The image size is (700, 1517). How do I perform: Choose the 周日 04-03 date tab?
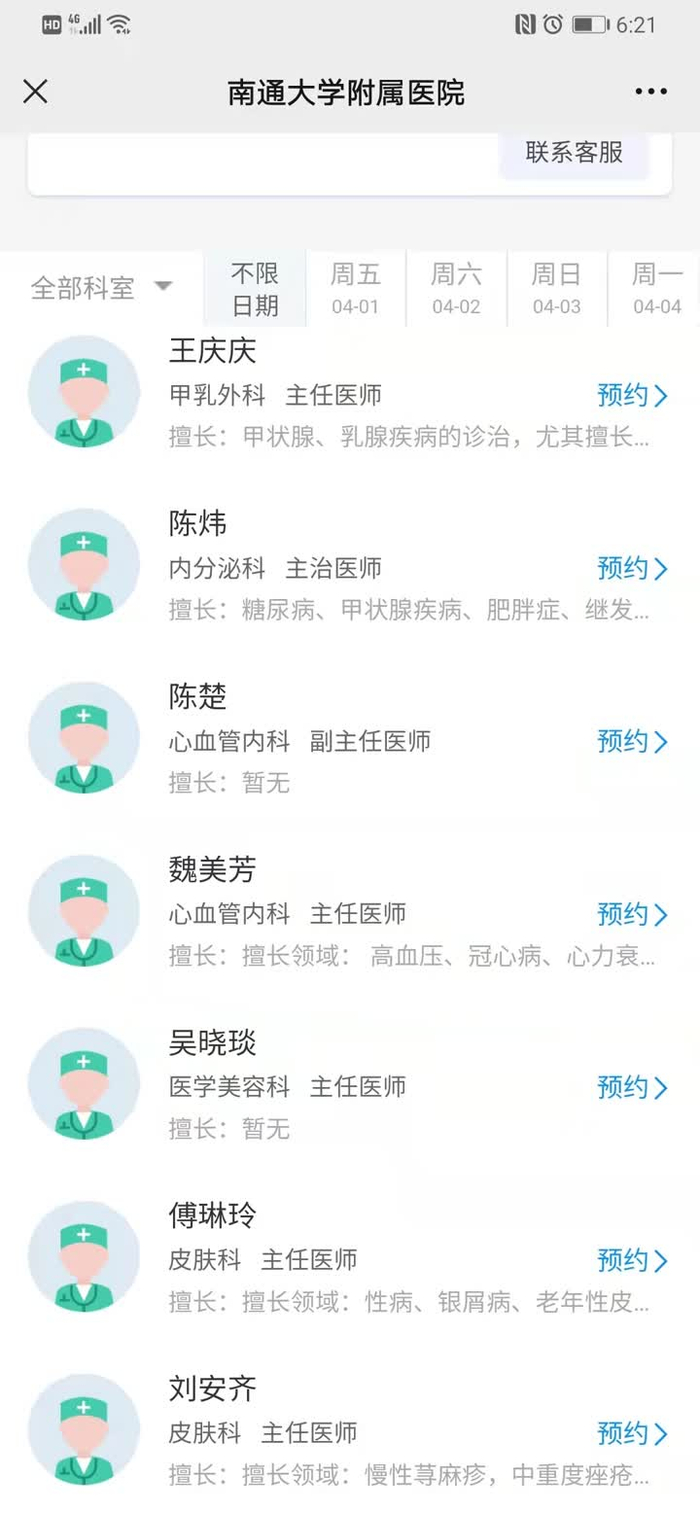[556, 289]
